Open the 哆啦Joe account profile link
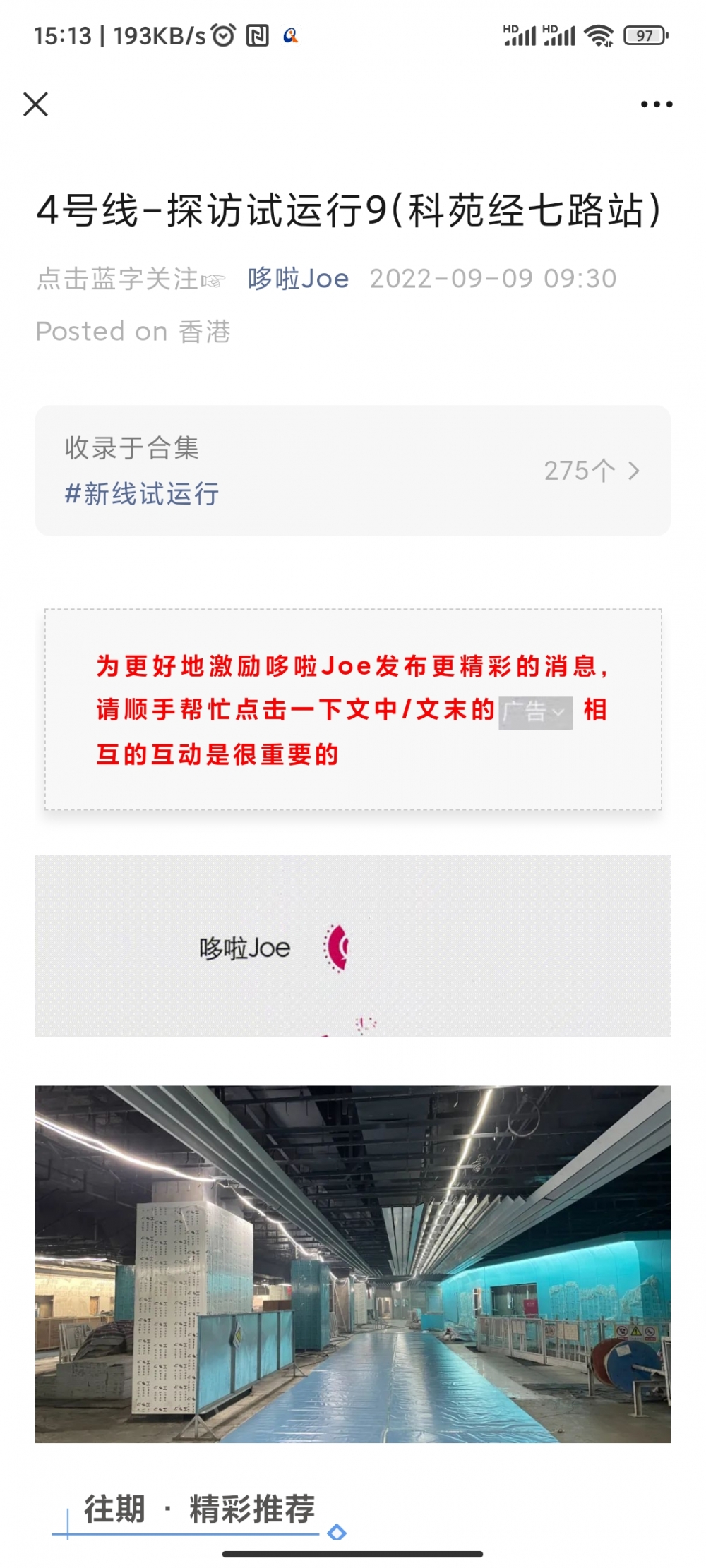 [x=298, y=279]
